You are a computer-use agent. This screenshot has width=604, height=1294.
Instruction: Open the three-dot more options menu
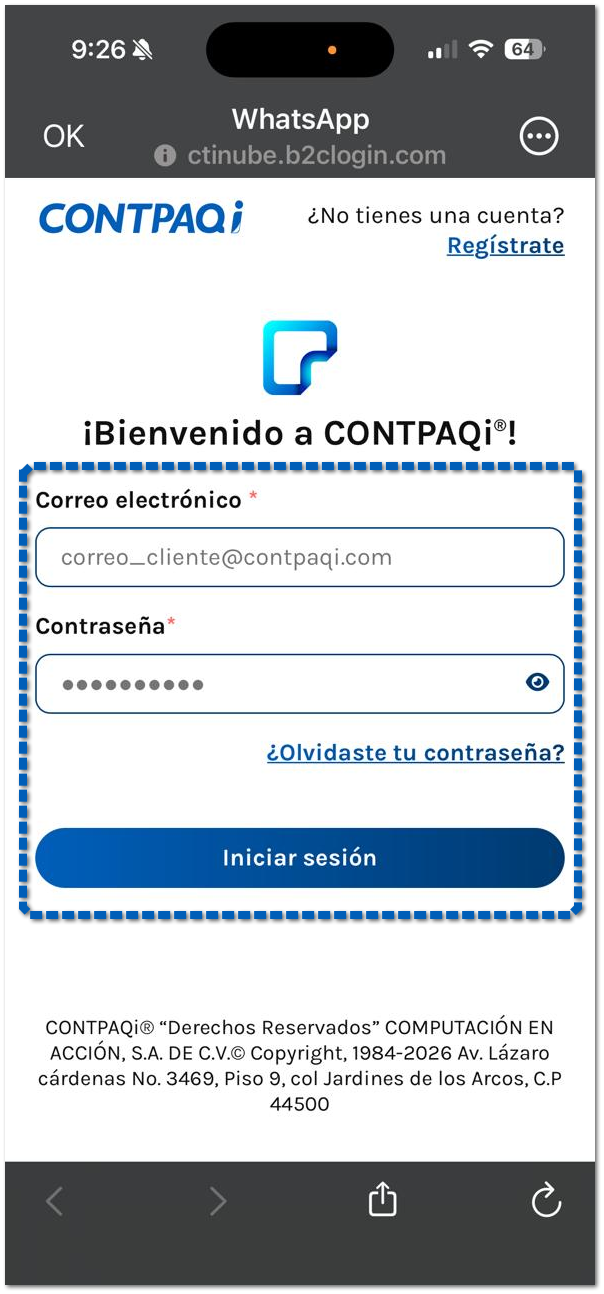pos(539,136)
